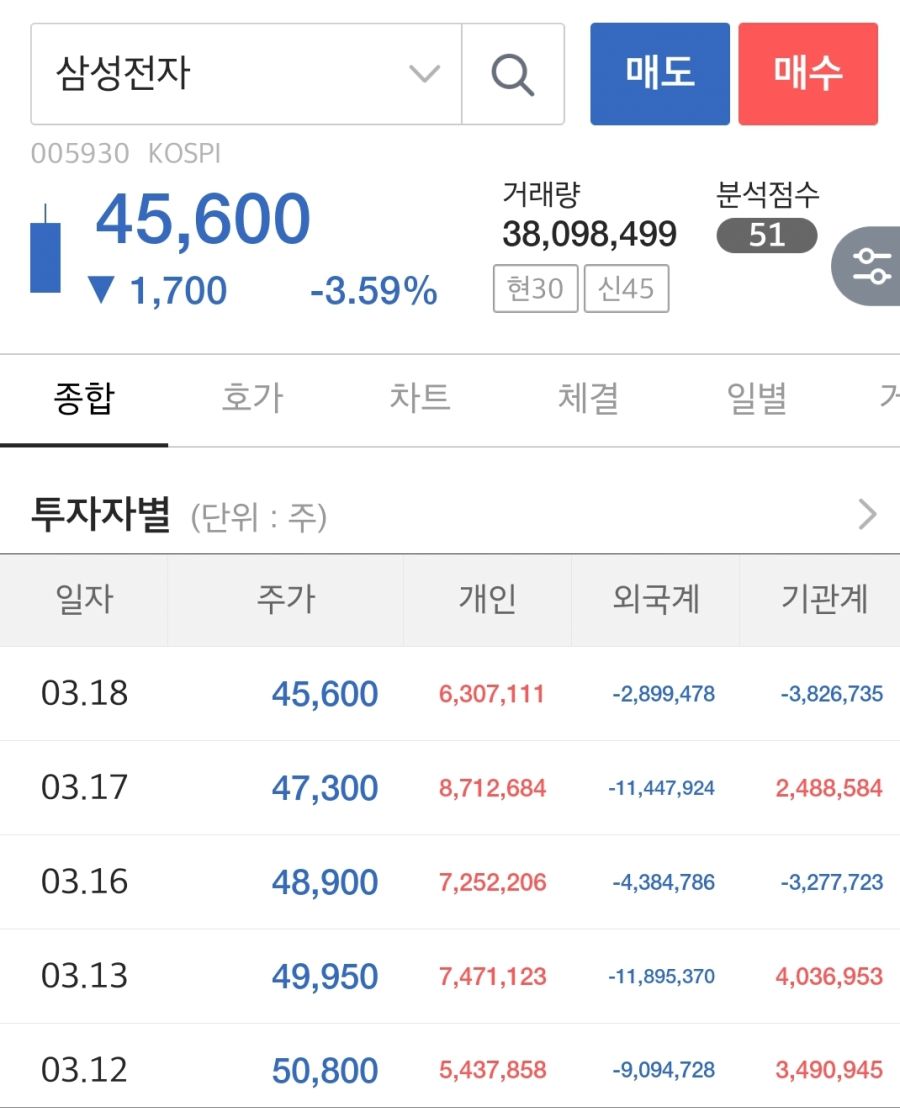Switch to the 차트 tab
900x1108 pixels.
[420, 397]
